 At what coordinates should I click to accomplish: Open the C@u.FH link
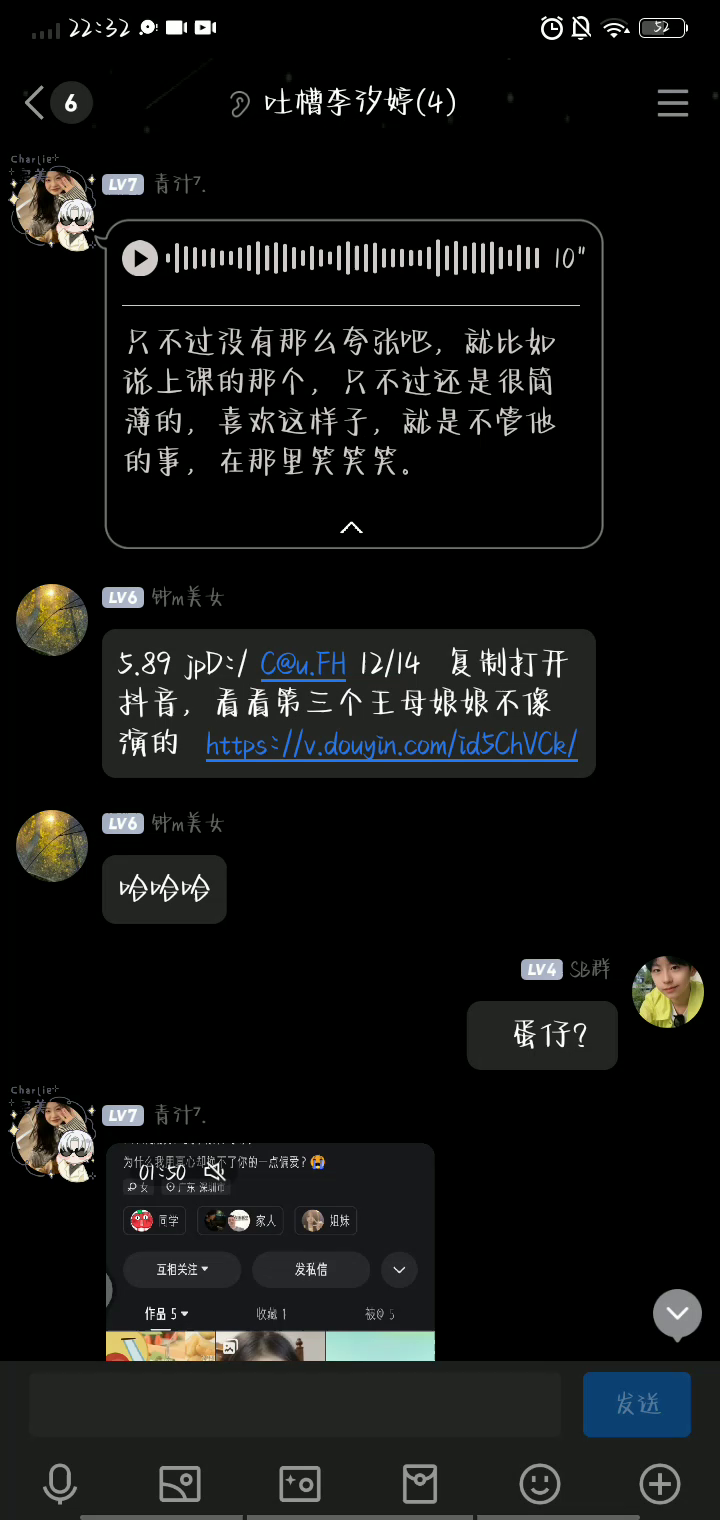[303, 664]
